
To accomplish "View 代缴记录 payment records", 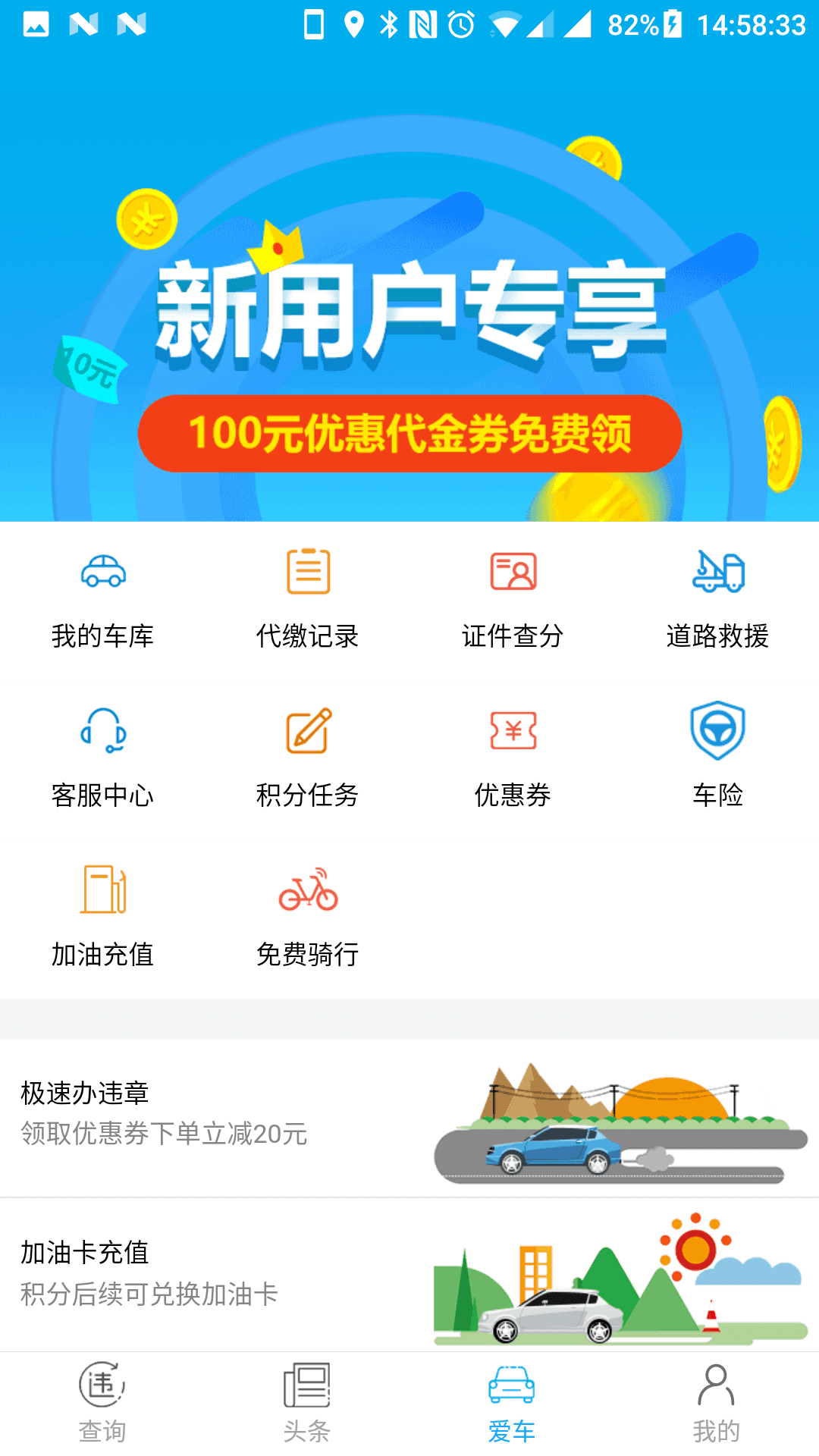I will pyautogui.click(x=308, y=599).
